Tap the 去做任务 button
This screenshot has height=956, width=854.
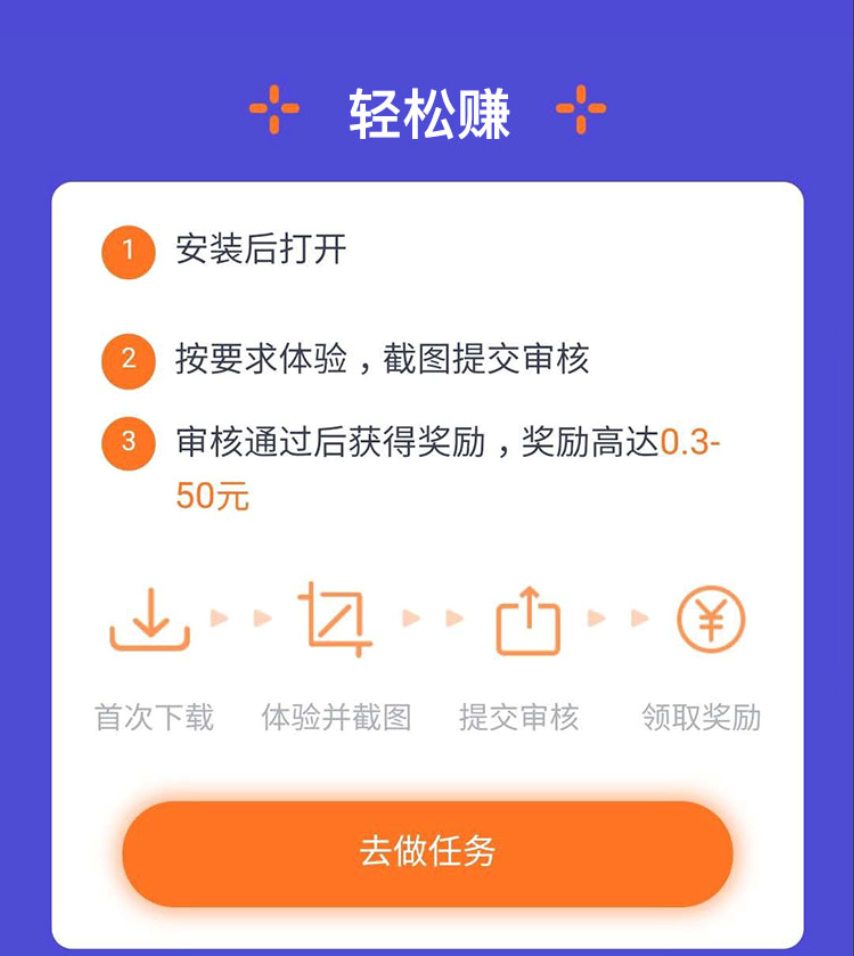[x=427, y=853]
